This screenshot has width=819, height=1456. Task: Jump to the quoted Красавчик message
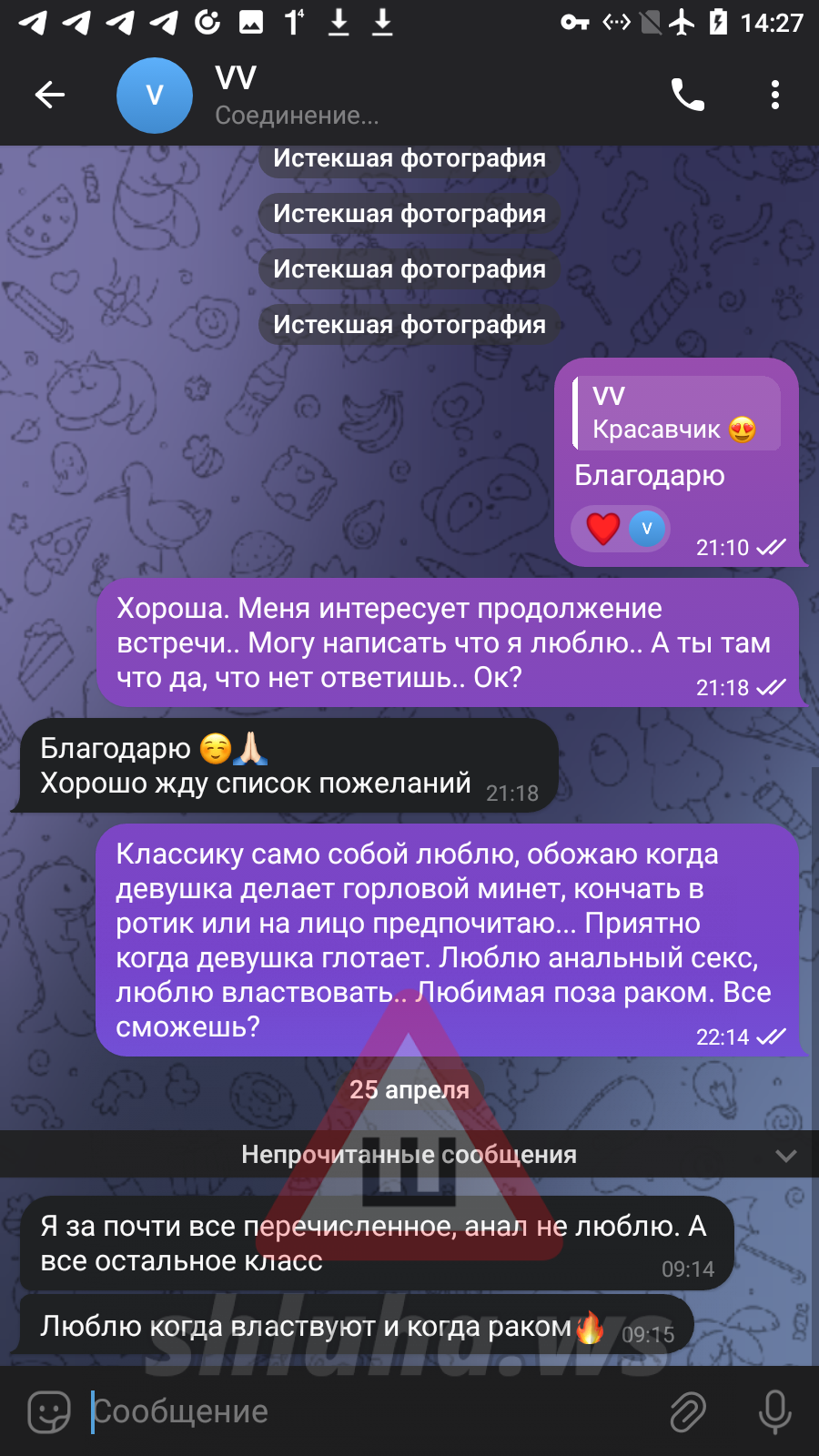pyautogui.click(x=677, y=413)
